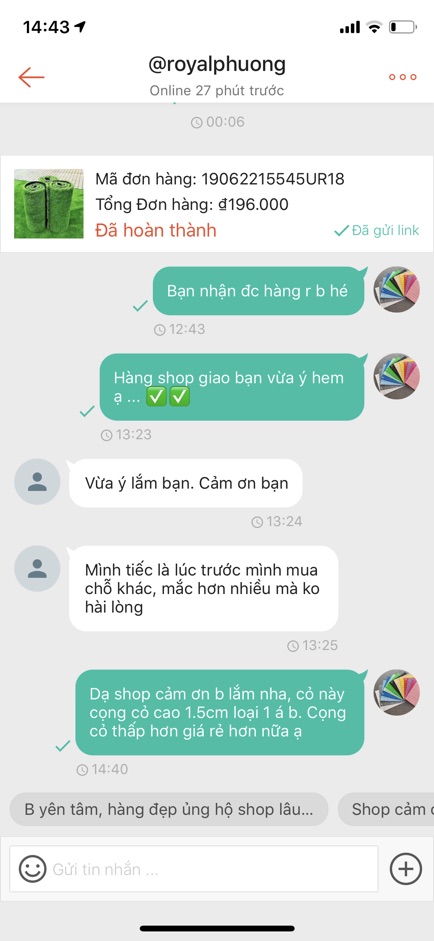The width and height of the screenshot is (434, 941).
Task: Open the three-dot options menu
Action: click(x=402, y=77)
